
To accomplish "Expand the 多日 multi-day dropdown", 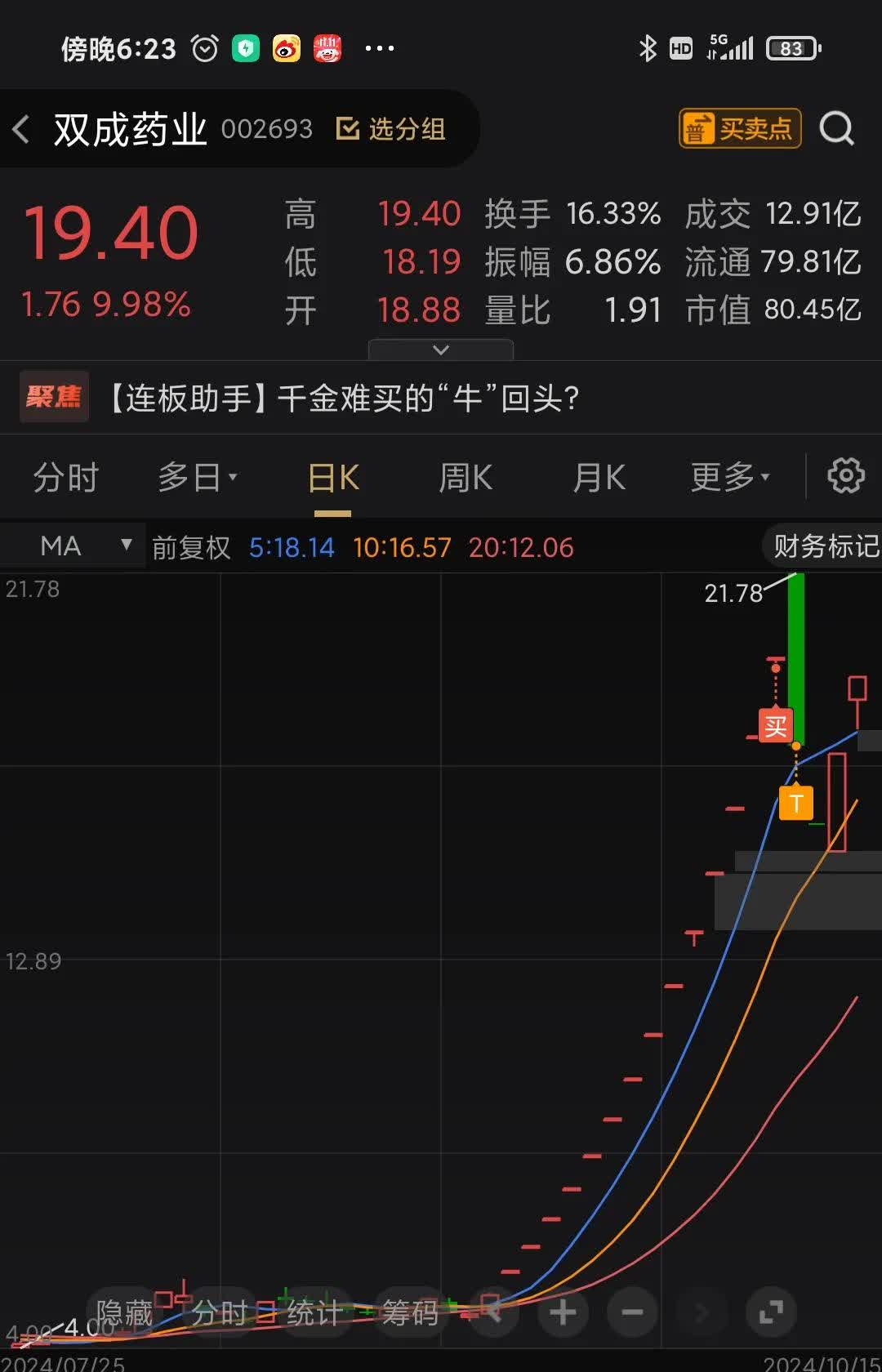I will click(196, 476).
